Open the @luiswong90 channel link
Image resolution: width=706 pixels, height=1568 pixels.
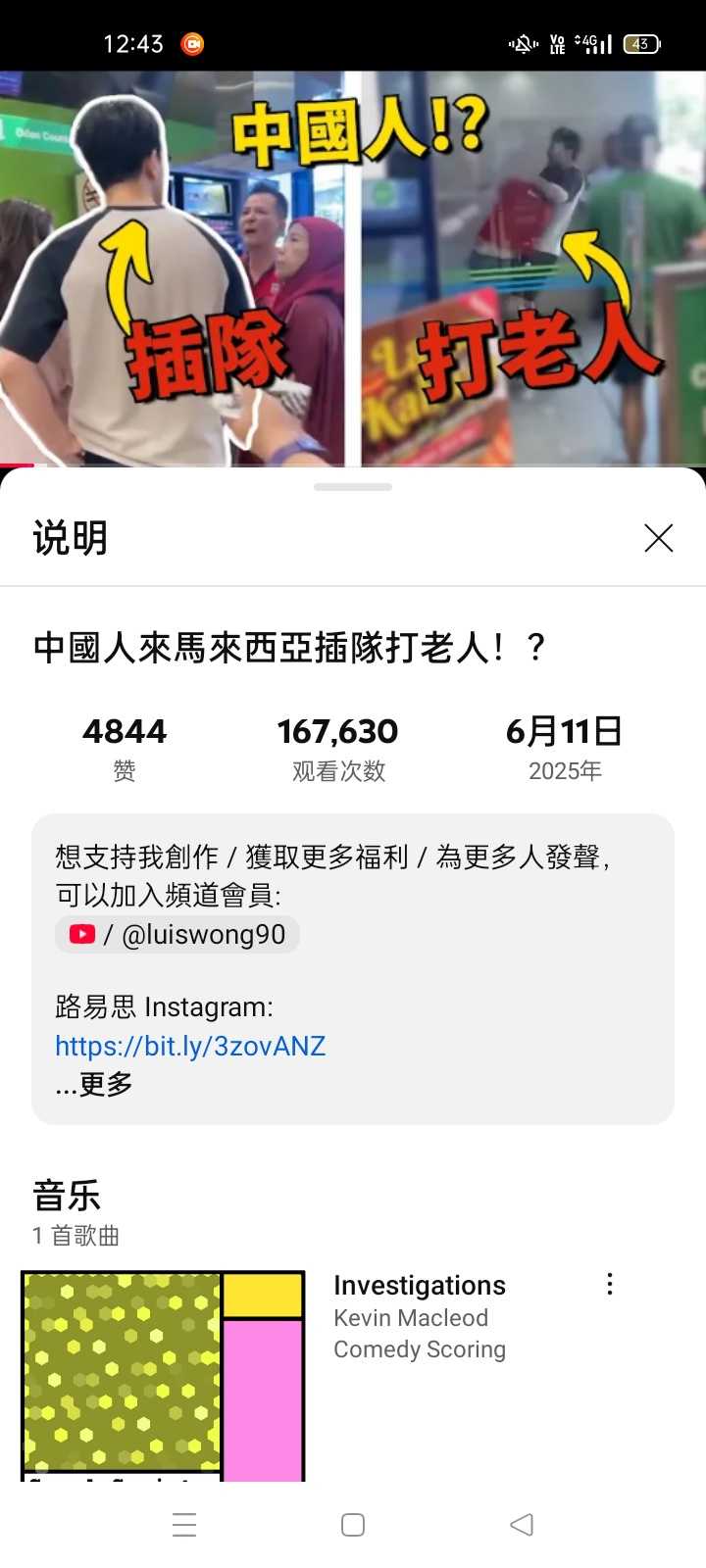click(x=177, y=934)
